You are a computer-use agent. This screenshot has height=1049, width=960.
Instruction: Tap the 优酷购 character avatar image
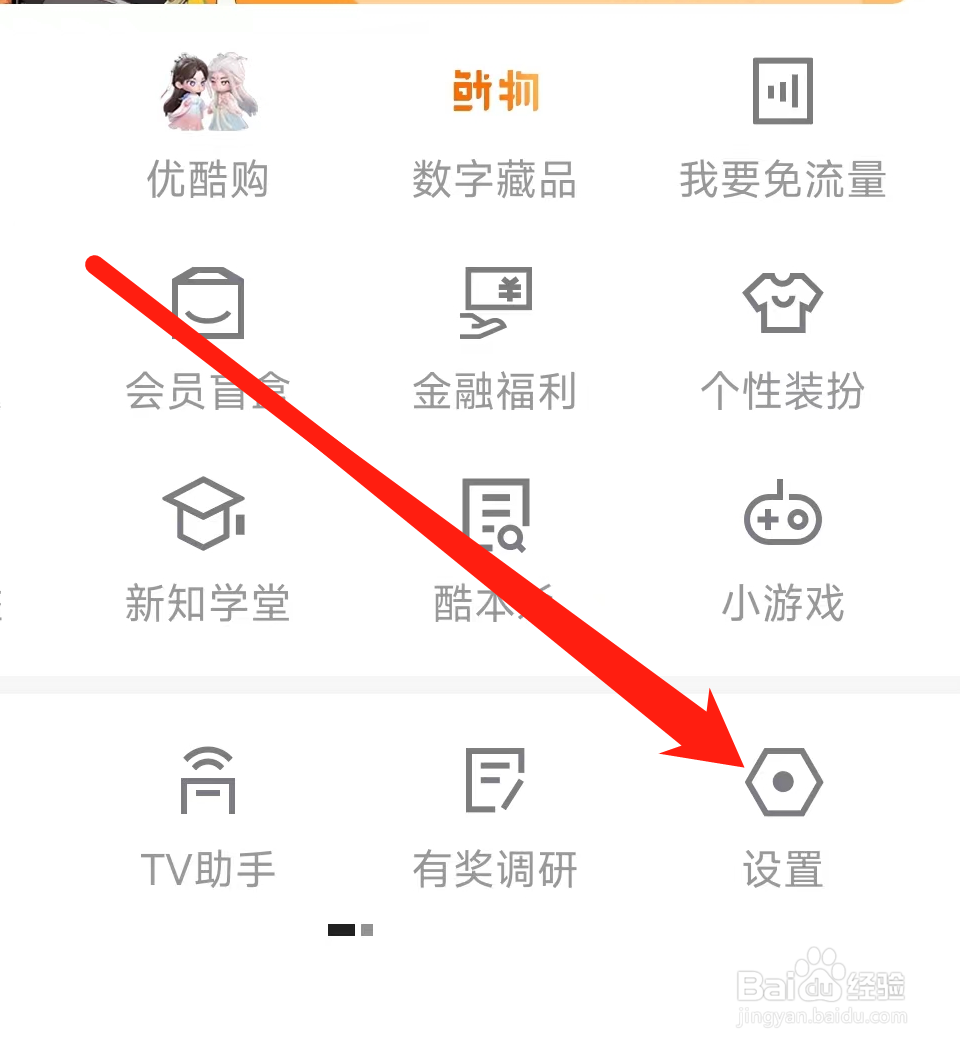point(207,91)
